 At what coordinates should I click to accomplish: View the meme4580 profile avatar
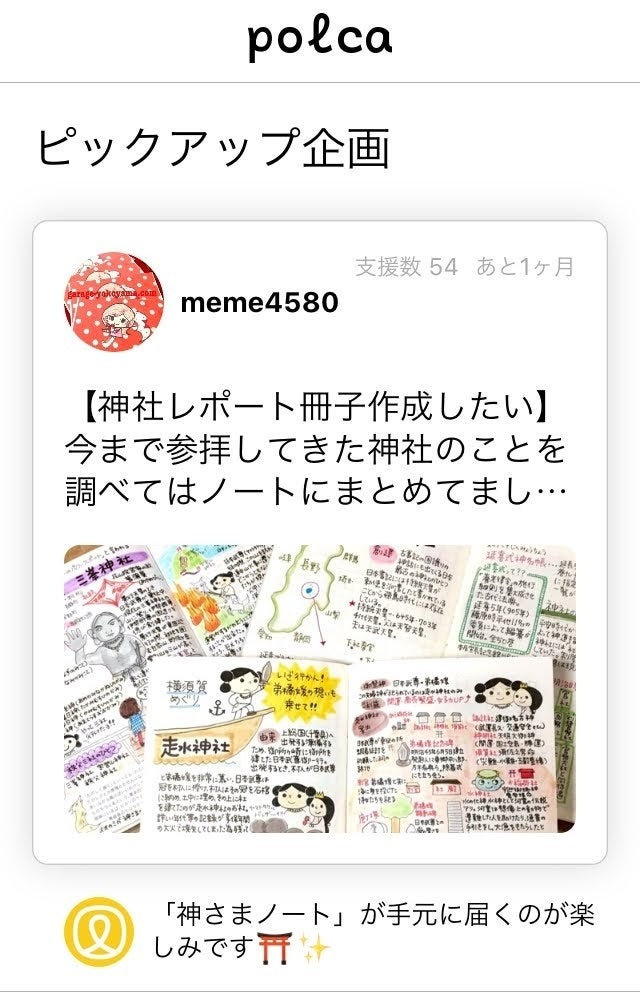(114, 301)
